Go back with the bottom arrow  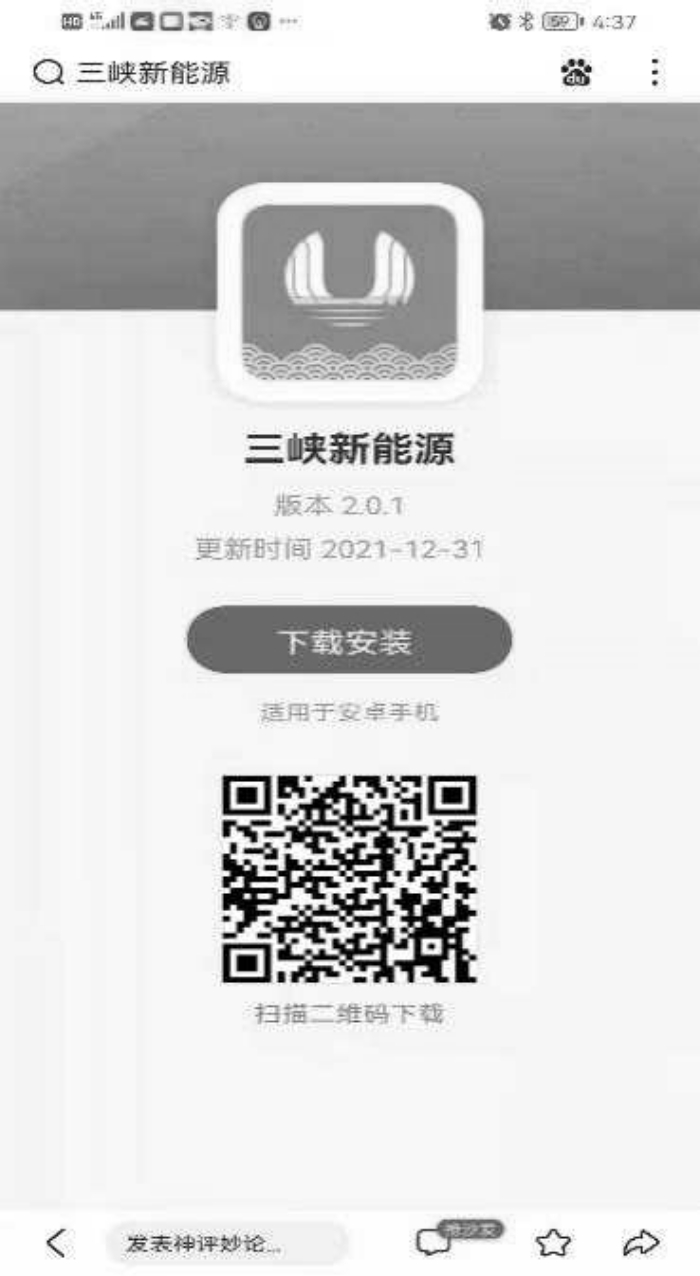pyautogui.click(x=57, y=1243)
